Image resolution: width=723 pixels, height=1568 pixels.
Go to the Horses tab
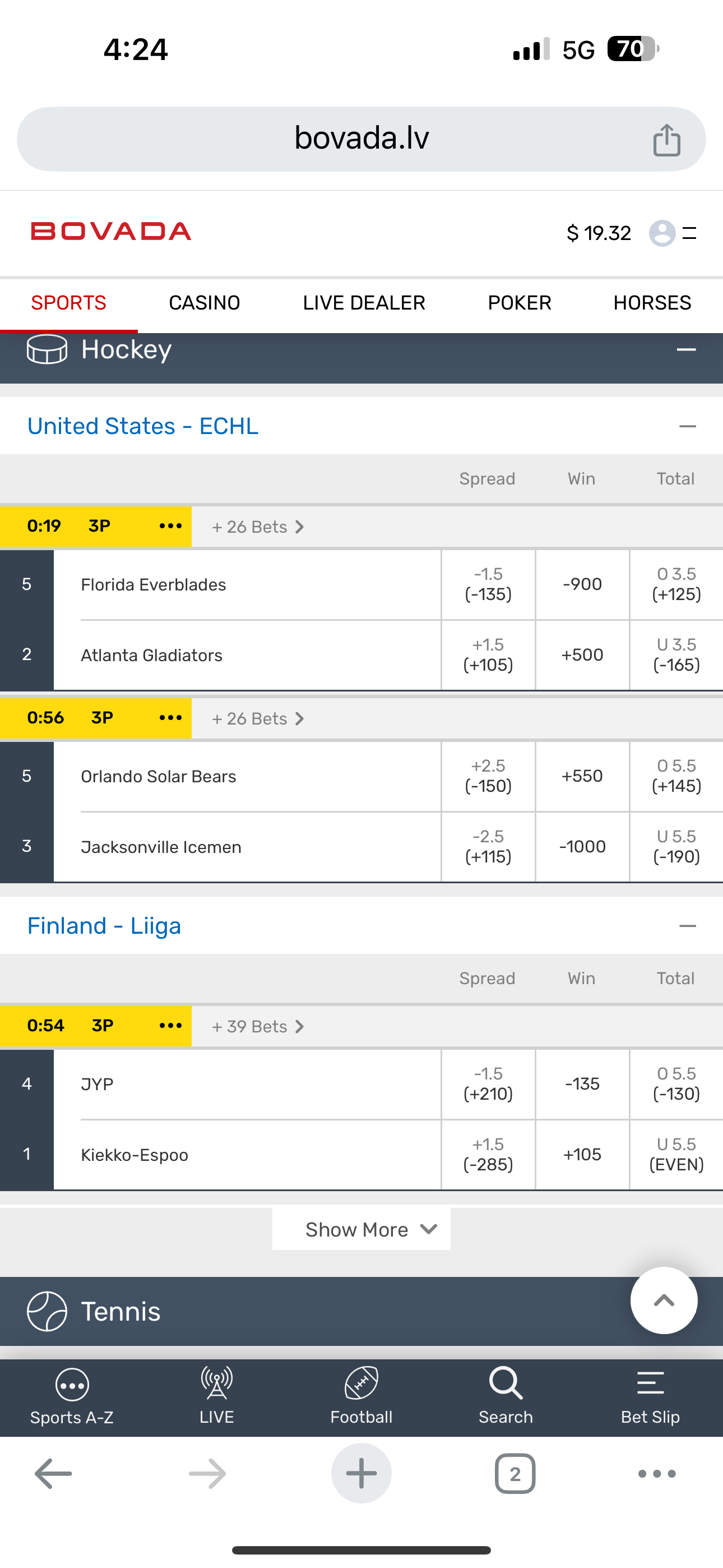coord(652,302)
